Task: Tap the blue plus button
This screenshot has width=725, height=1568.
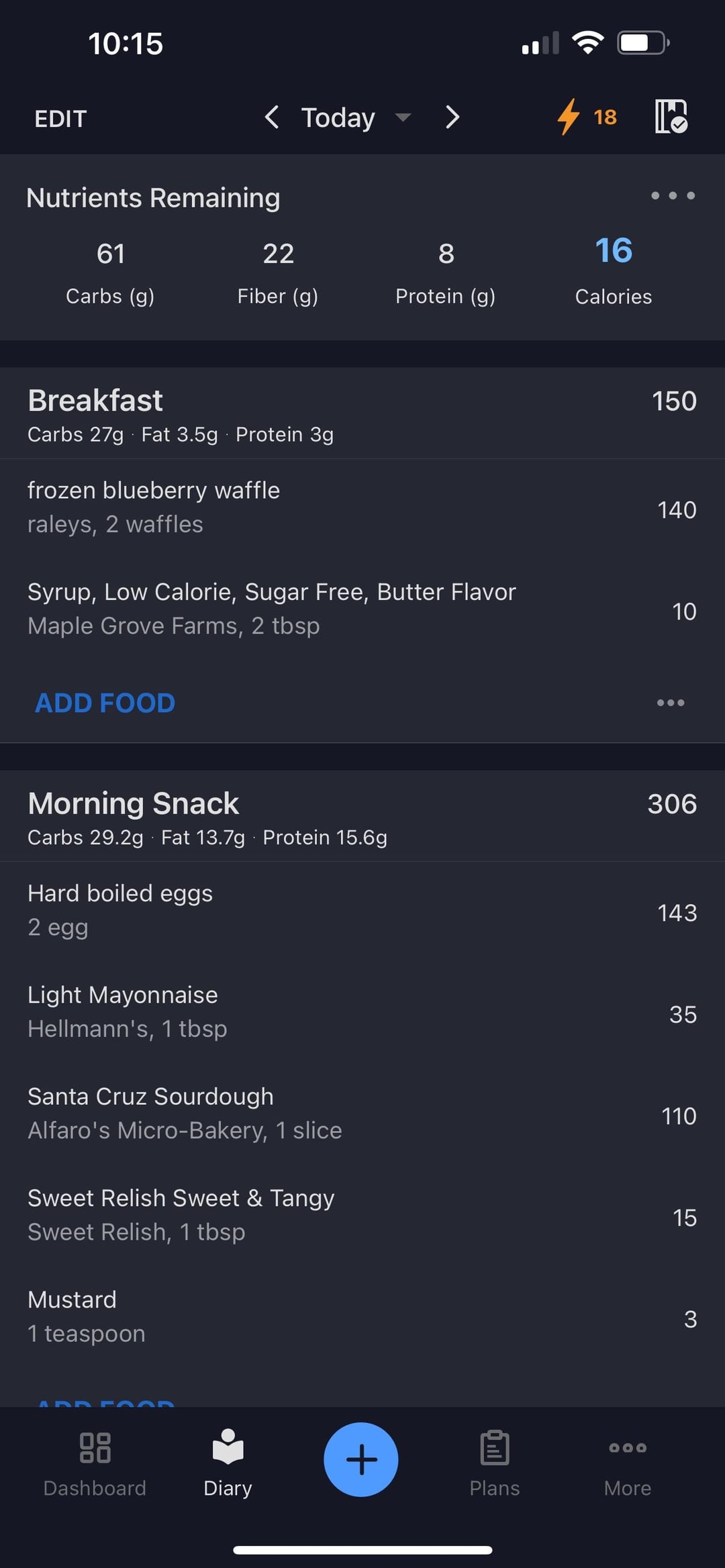Action: (x=361, y=1459)
